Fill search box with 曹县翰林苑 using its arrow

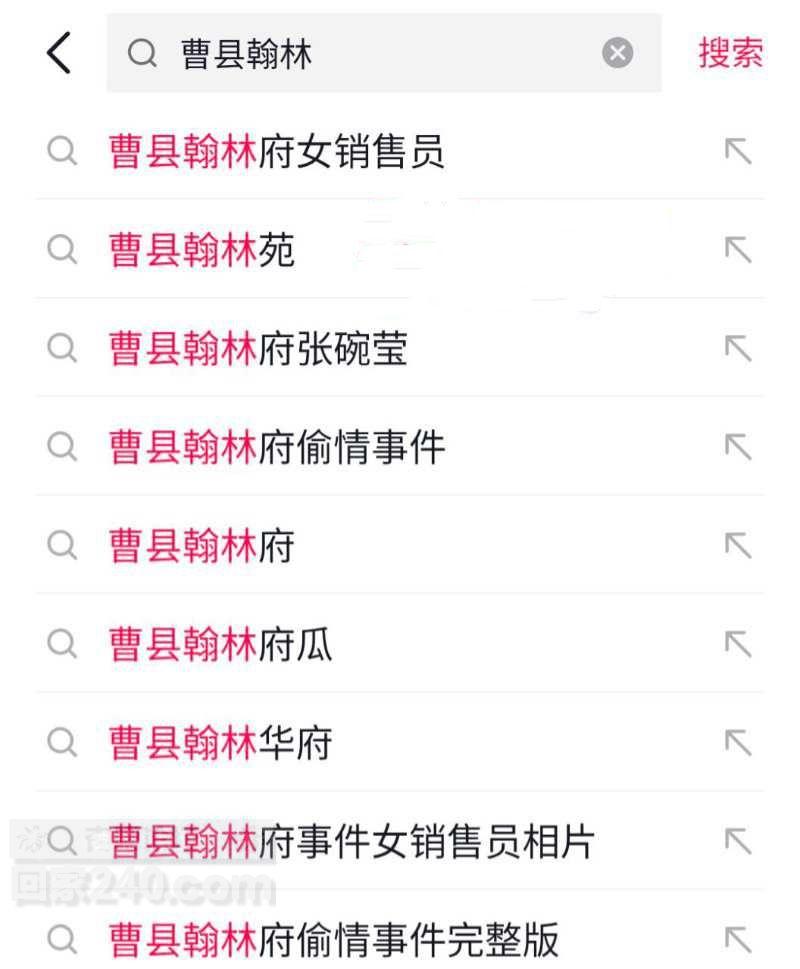point(738,250)
